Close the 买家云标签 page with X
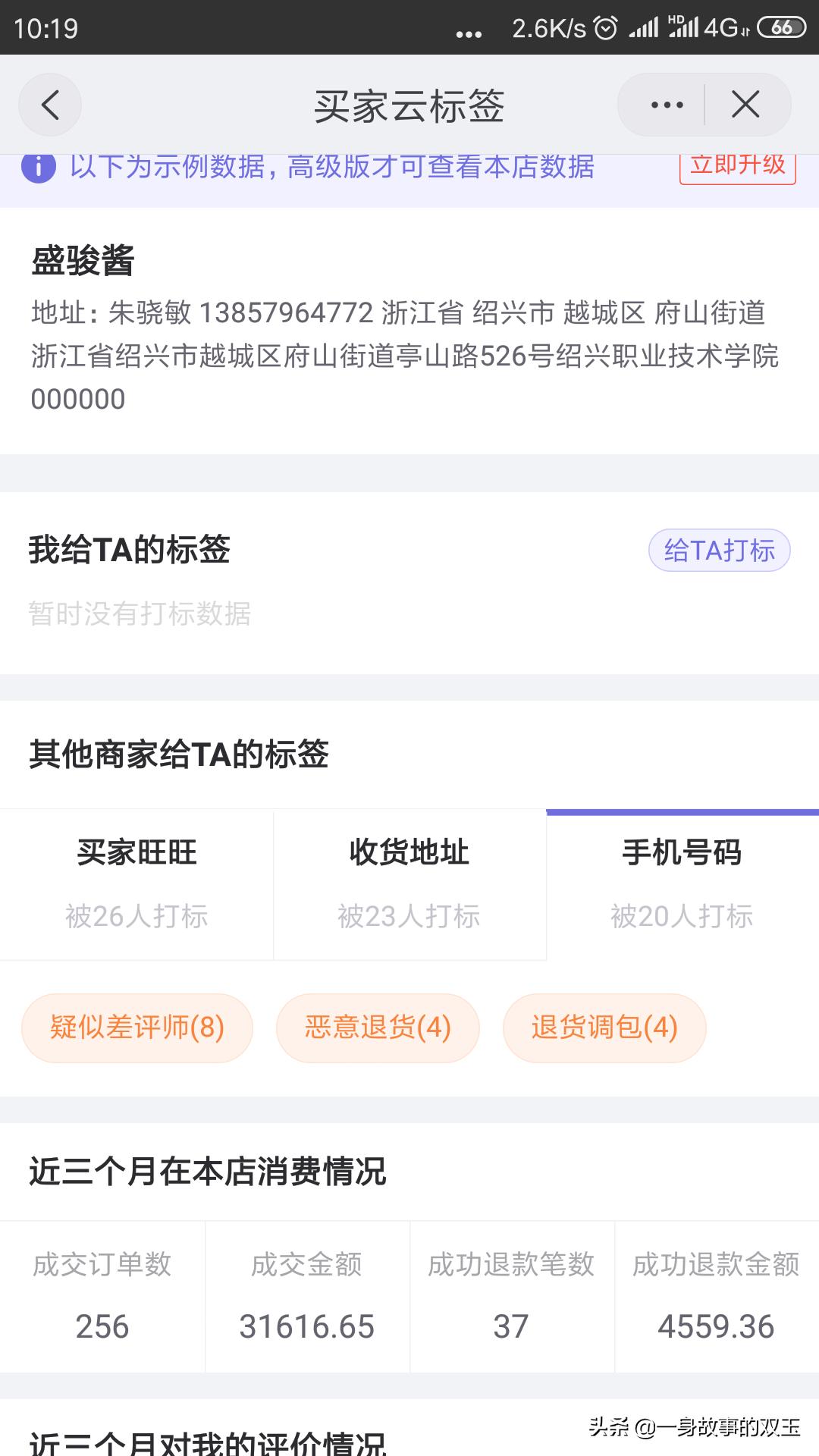Viewport: 819px width, 1456px height. pyautogui.click(x=745, y=105)
